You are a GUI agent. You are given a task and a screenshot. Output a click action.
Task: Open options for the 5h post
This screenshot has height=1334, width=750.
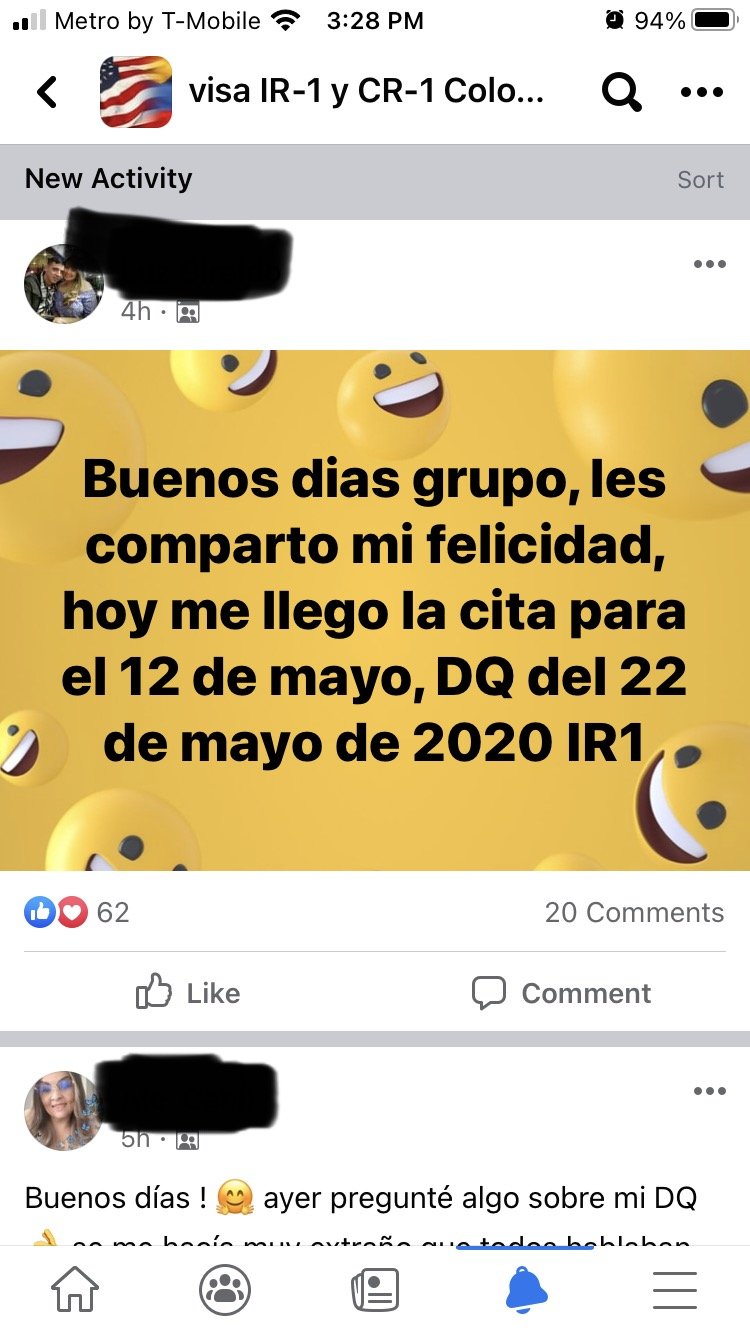tap(709, 1091)
